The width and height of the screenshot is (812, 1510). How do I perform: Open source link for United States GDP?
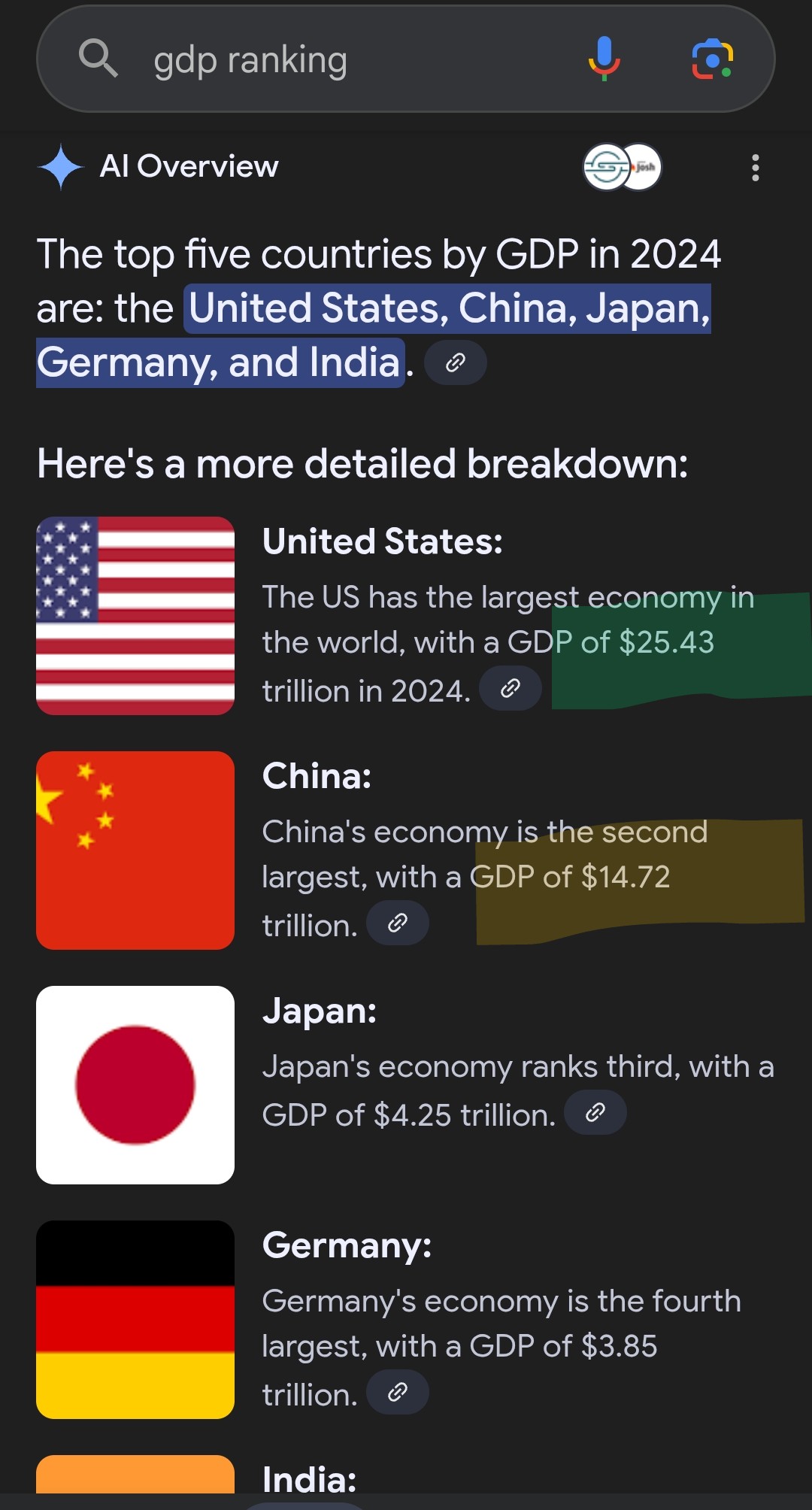pos(510,688)
